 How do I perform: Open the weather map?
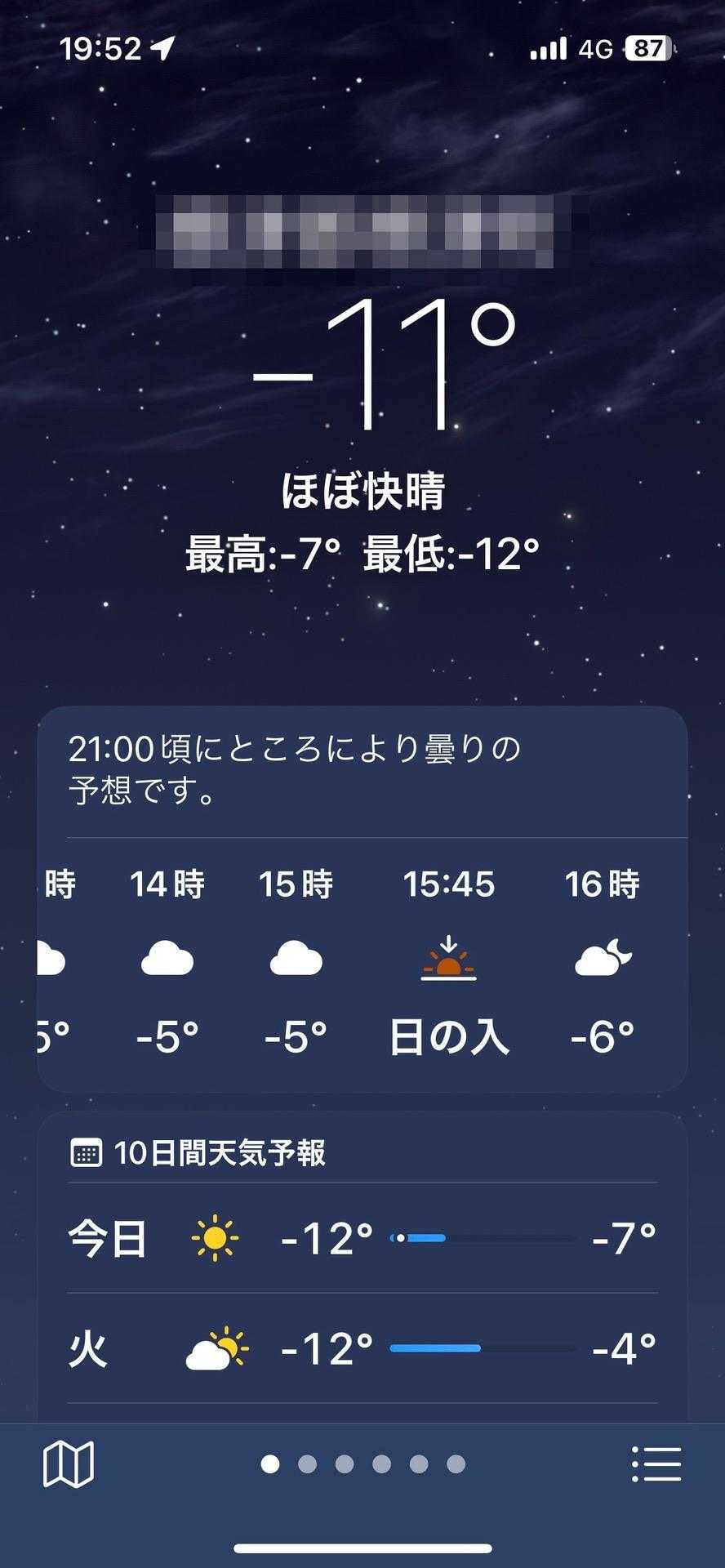click(x=69, y=1463)
